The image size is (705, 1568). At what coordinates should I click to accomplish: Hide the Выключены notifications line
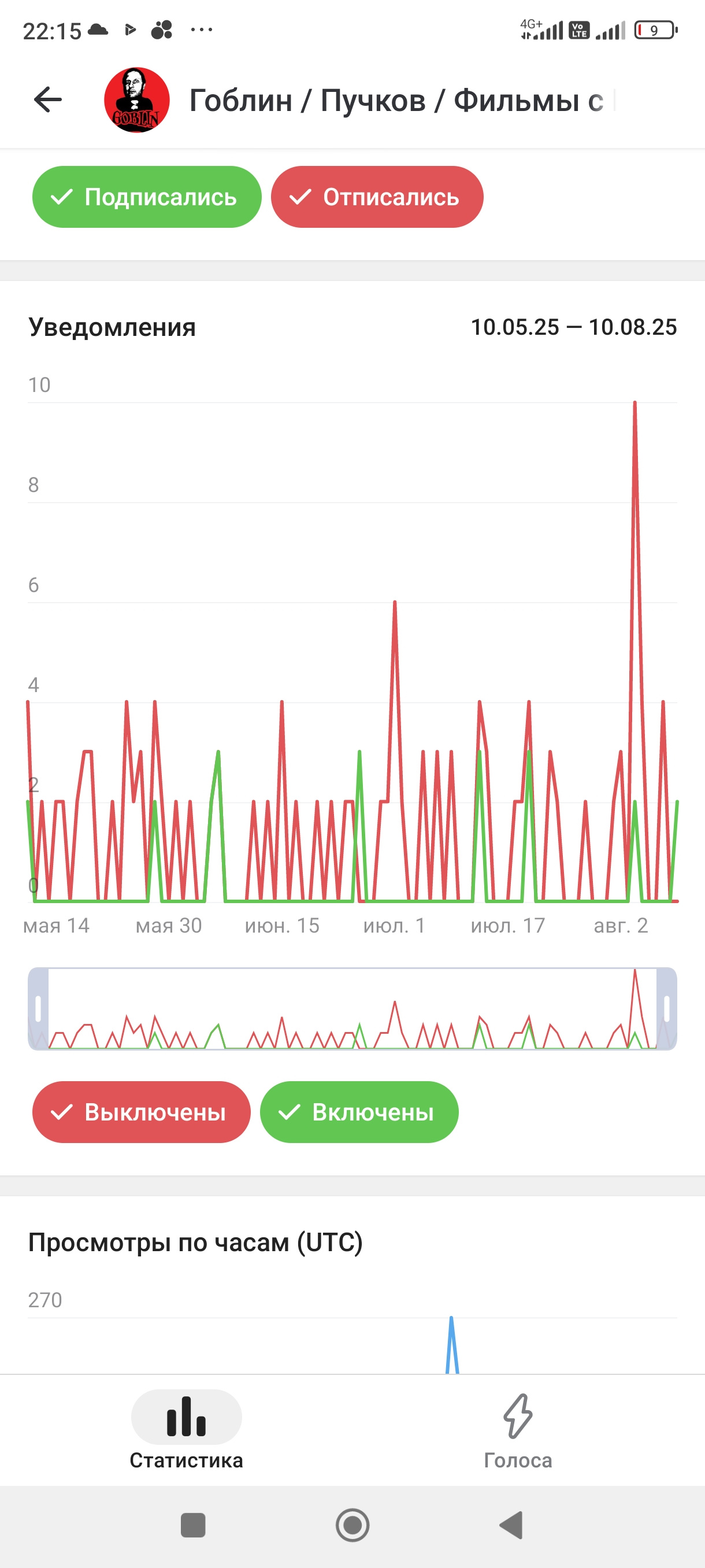coord(141,1112)
